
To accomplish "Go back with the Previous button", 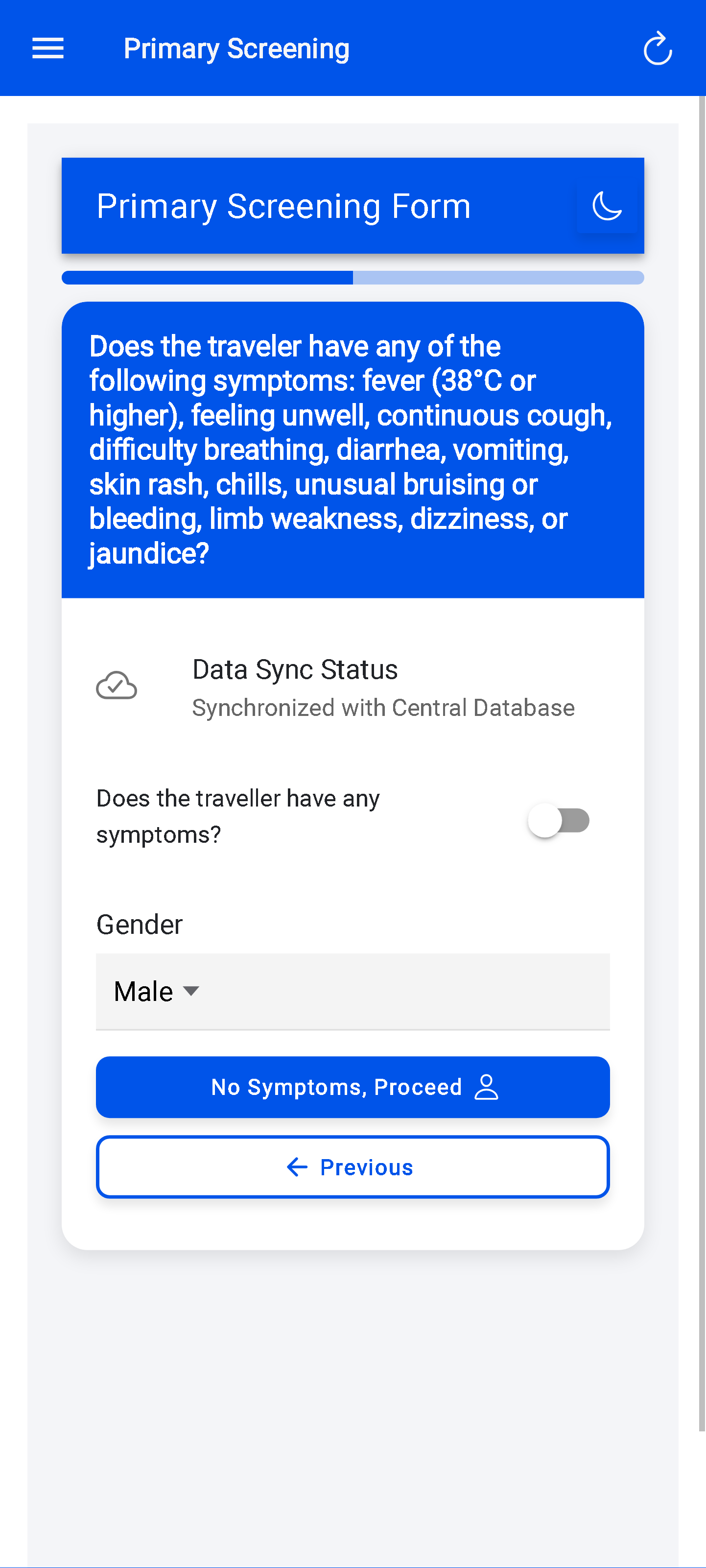I will coord(352,1166).
